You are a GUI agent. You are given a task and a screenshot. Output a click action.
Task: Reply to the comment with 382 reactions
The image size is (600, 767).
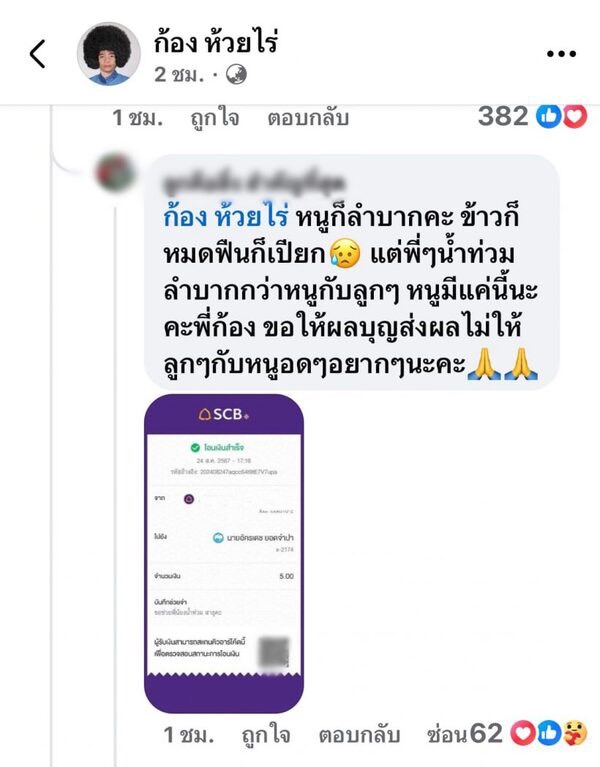[308, 118]
